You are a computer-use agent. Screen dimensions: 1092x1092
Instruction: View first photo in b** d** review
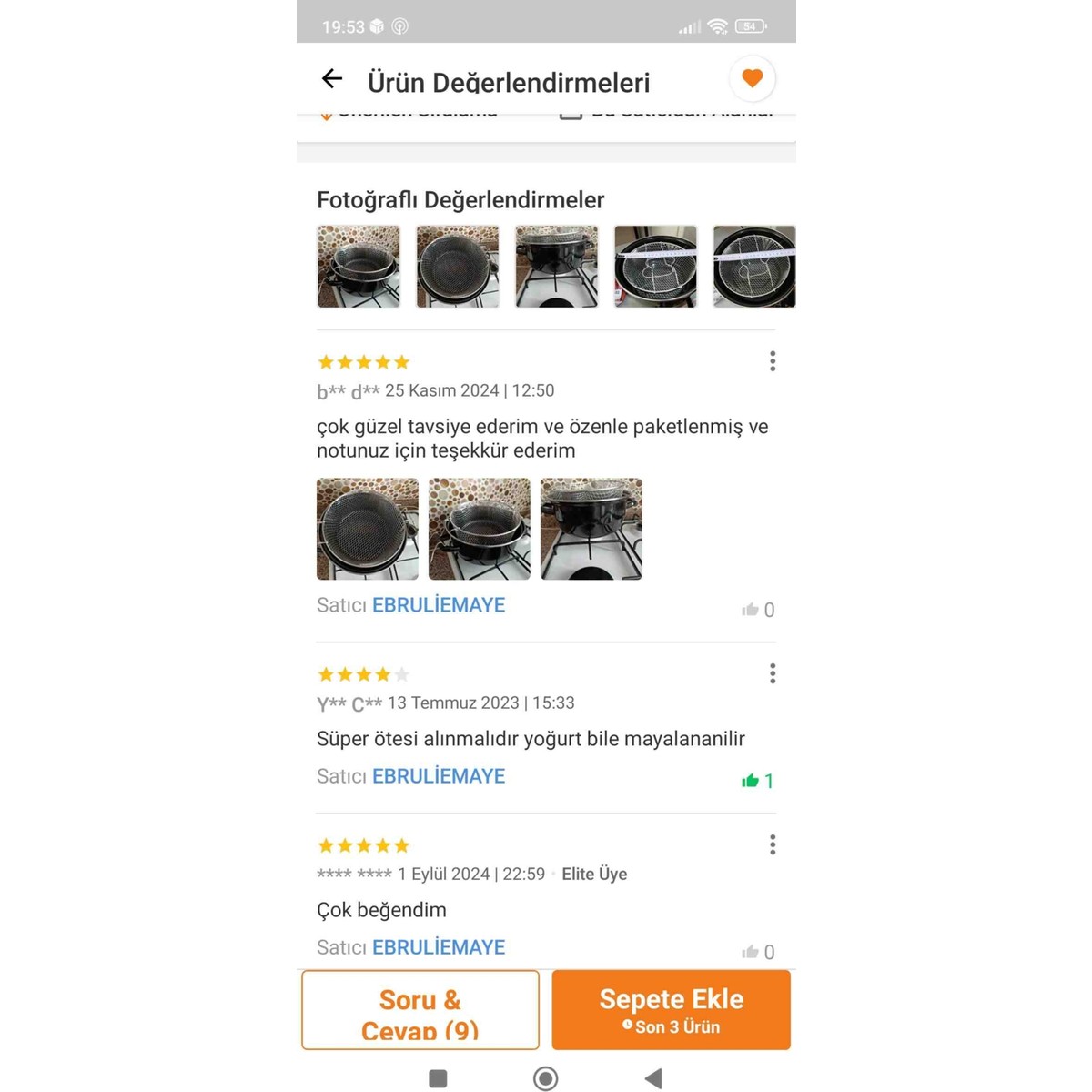[368, 529]
